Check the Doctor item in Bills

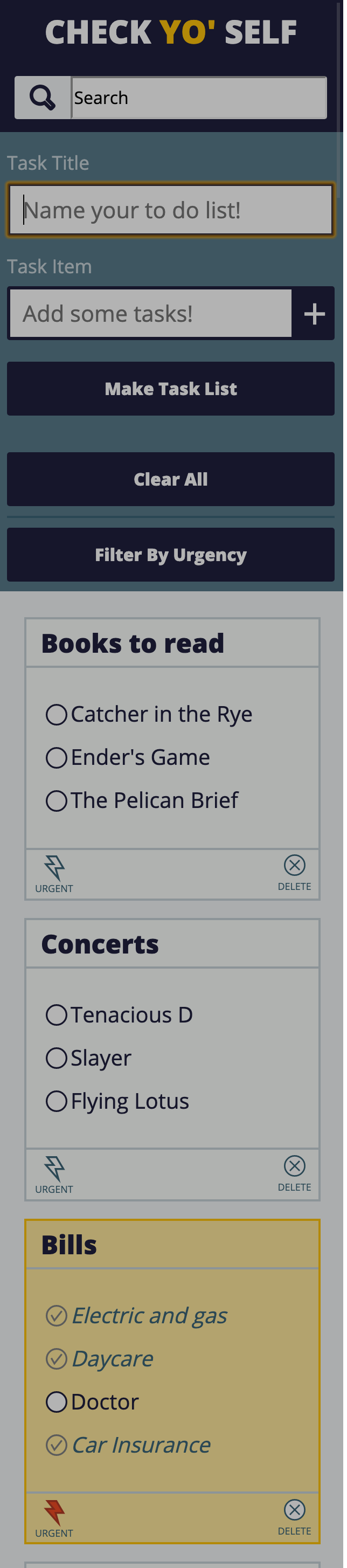point(57,1402)
